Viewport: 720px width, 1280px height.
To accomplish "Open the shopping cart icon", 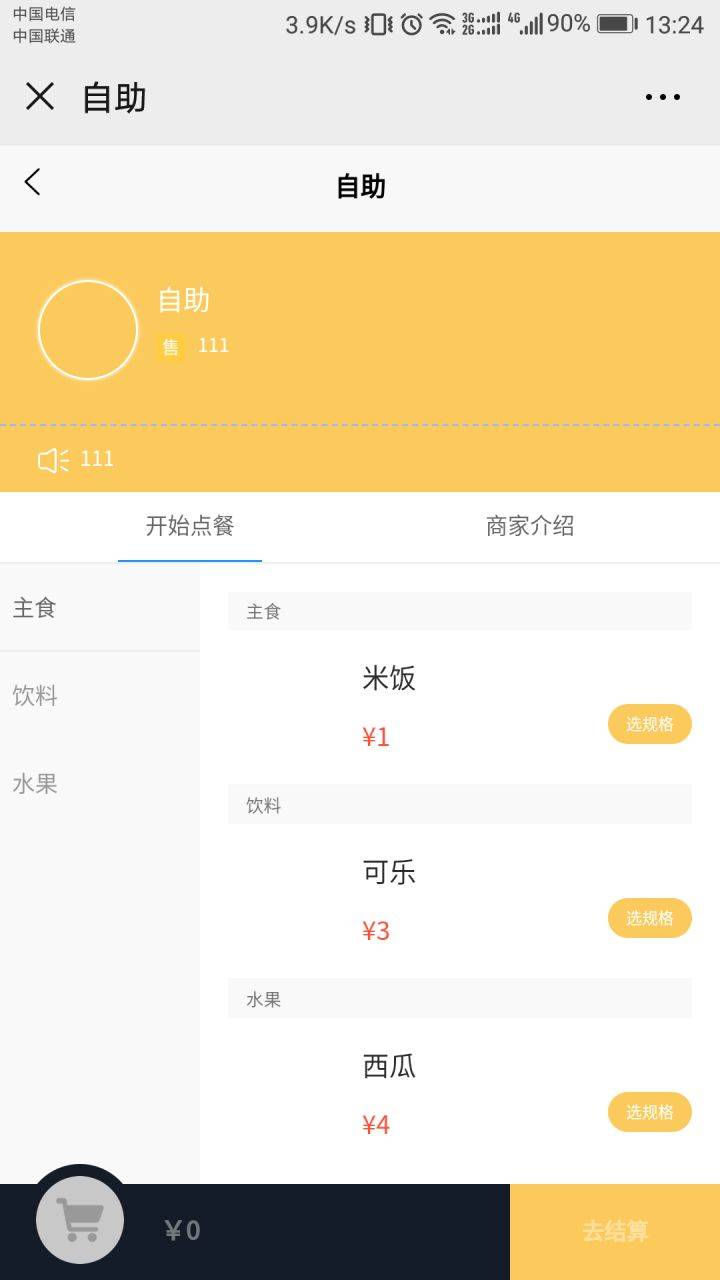I will pyautogui.click(x=80, y=1220).
